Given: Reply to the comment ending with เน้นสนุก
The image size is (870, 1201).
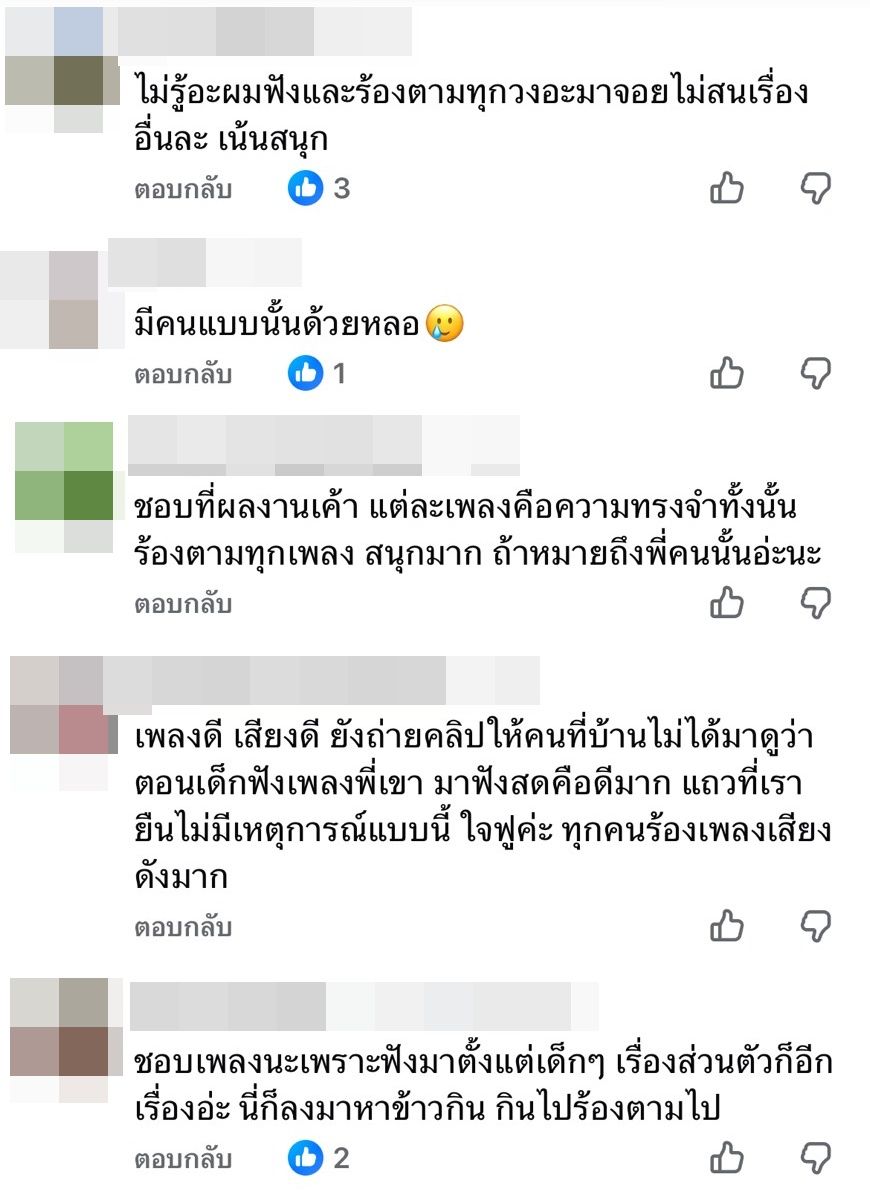Looking at the screenshot, I should (183, 189).
